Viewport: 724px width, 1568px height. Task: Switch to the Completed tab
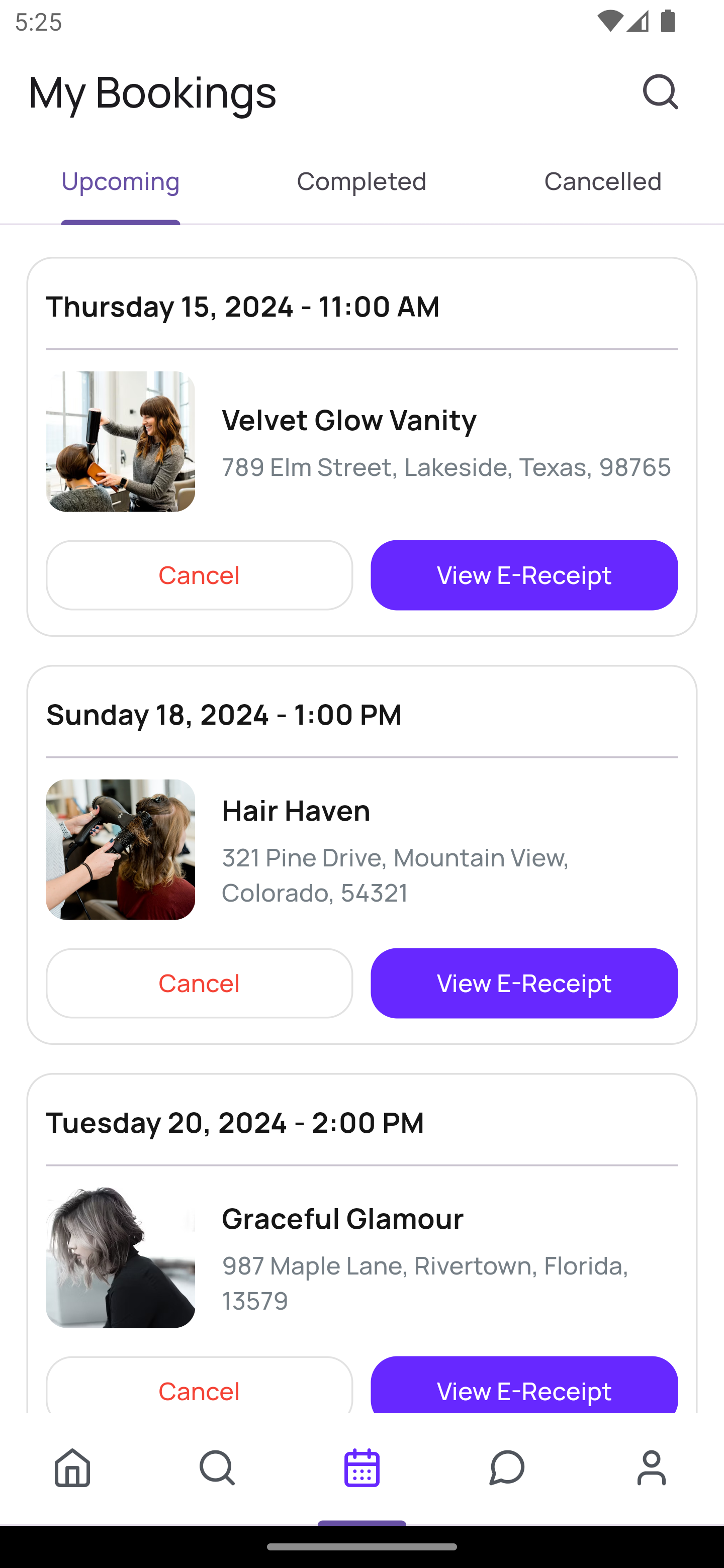tap(361, 181)
